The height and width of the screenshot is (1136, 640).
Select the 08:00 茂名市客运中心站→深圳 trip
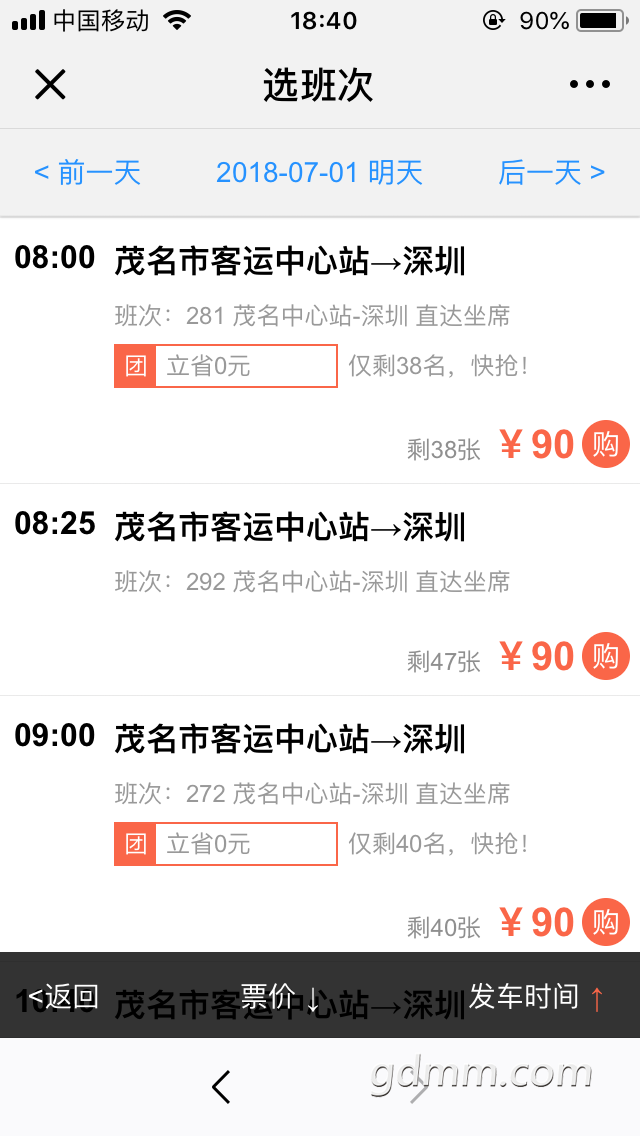tap(290, 262)
